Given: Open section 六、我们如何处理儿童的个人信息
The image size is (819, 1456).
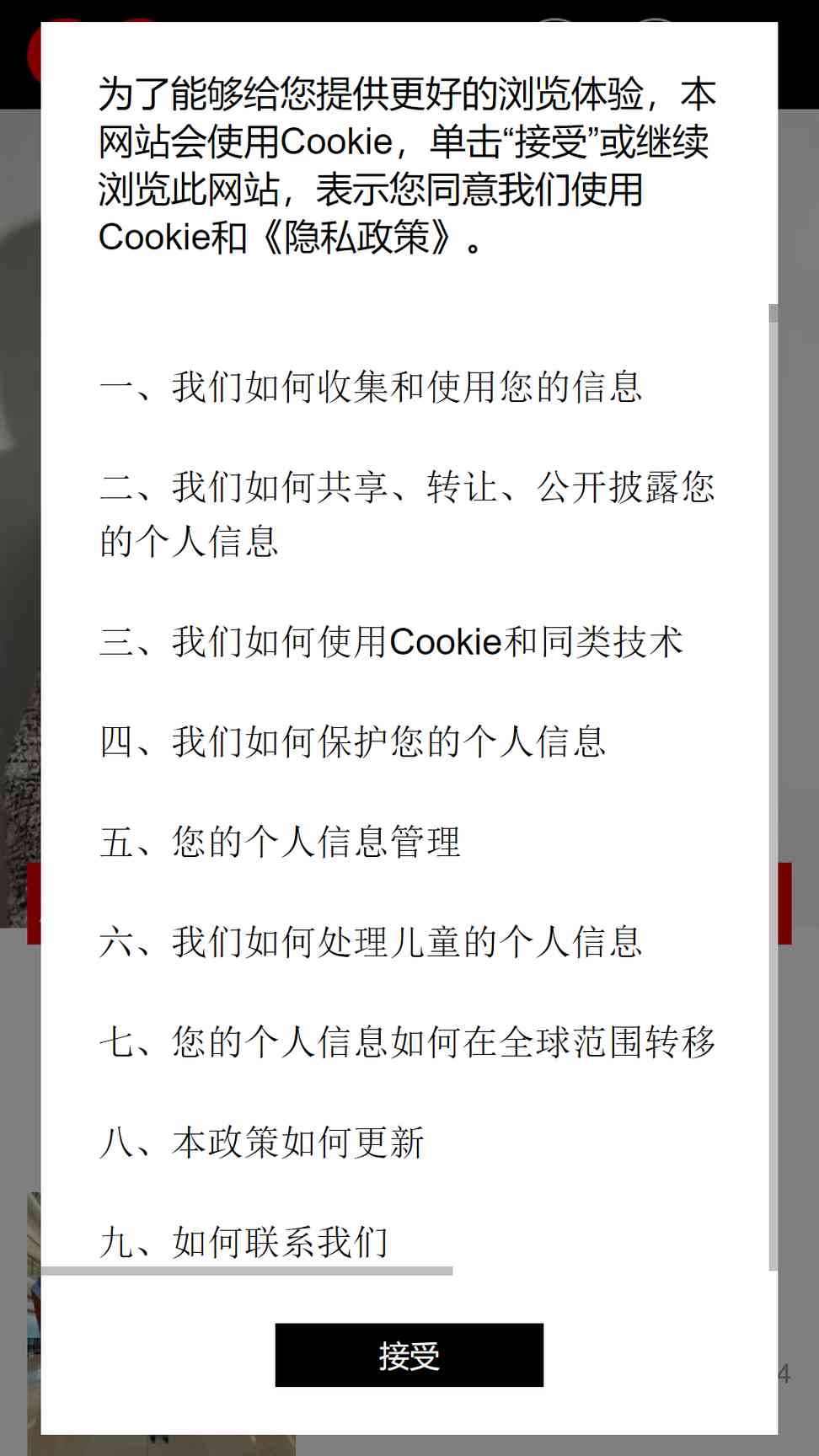Looking at the screenshot, I should (371, 943).
